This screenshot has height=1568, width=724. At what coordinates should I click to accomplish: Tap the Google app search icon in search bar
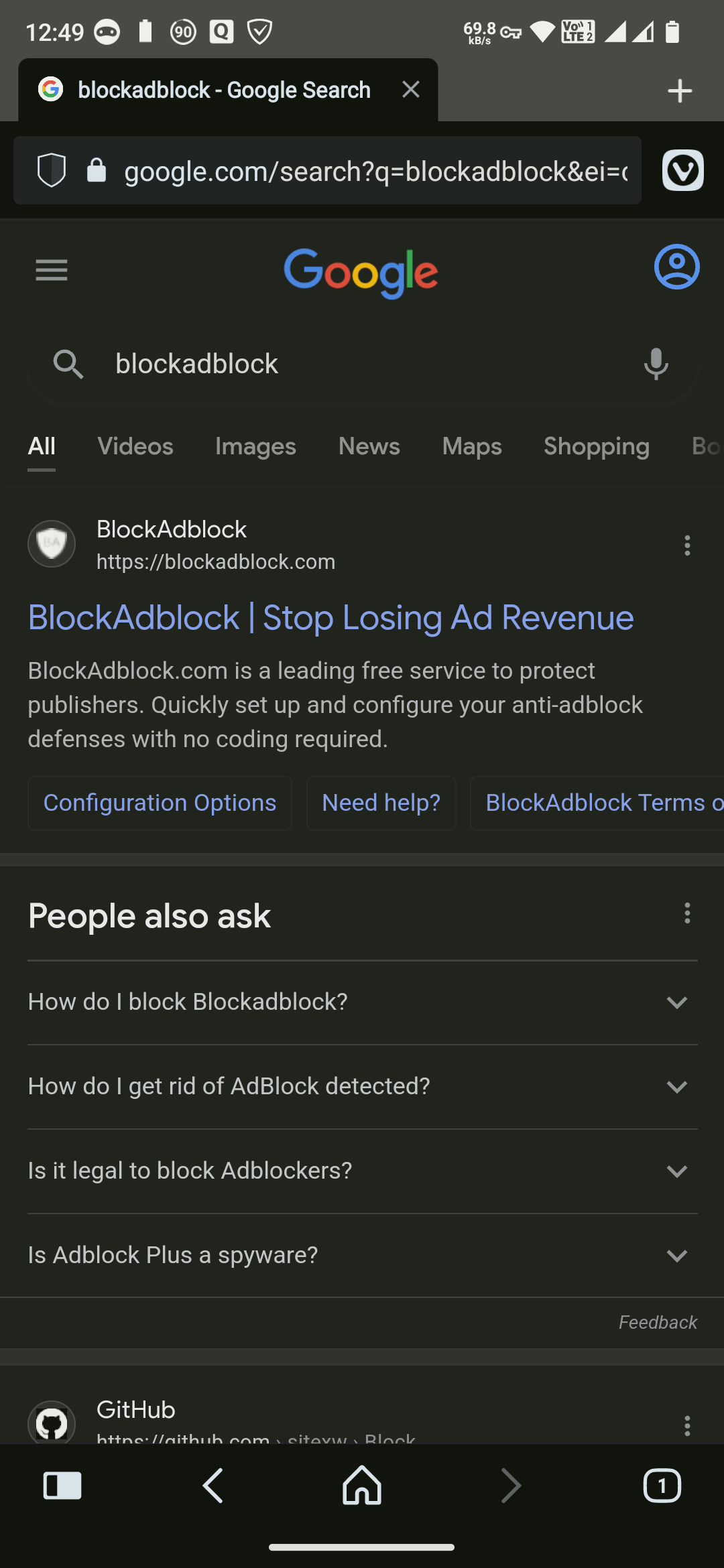pyautogui.click(x=69, y=364)
